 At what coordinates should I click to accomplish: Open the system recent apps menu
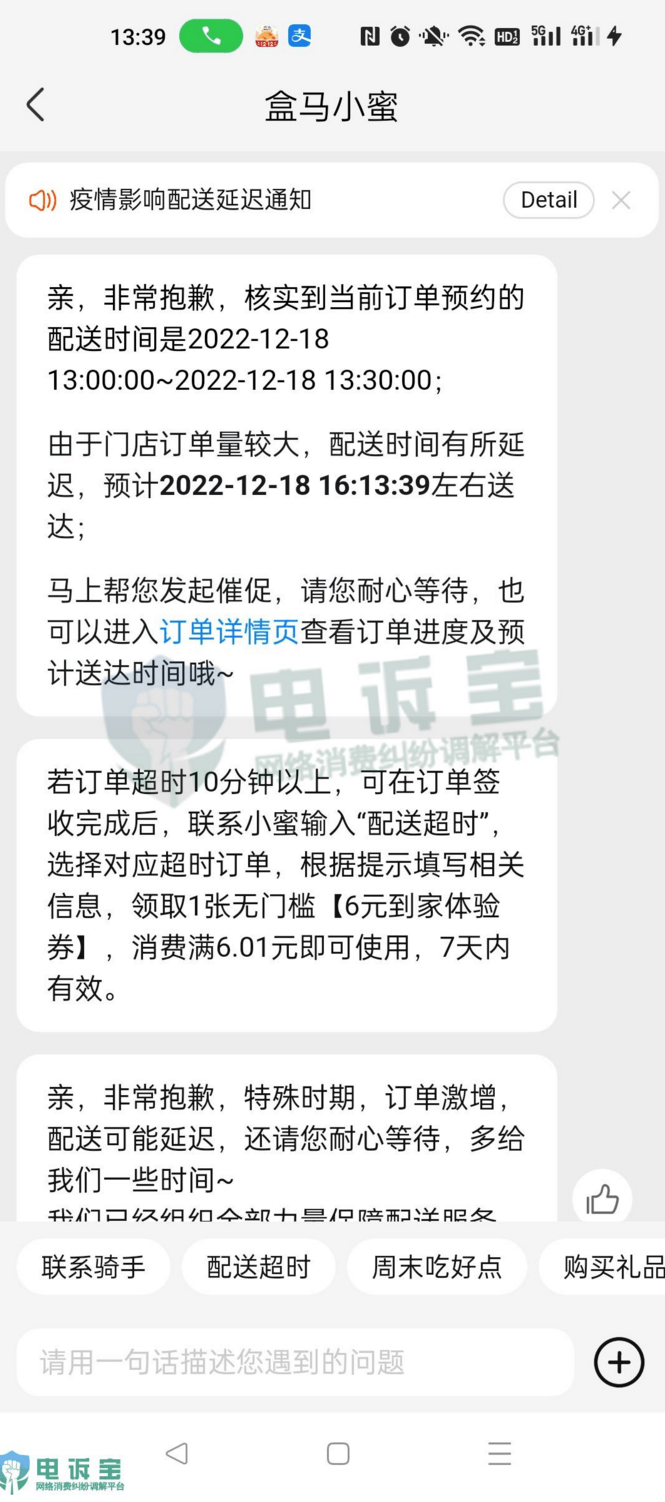point(499,1453)
